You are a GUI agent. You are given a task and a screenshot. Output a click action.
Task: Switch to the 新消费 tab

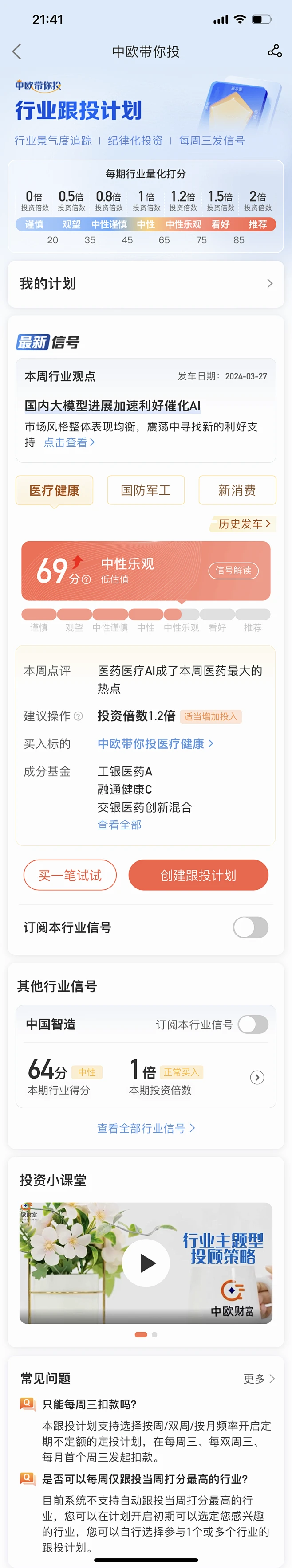237,490
